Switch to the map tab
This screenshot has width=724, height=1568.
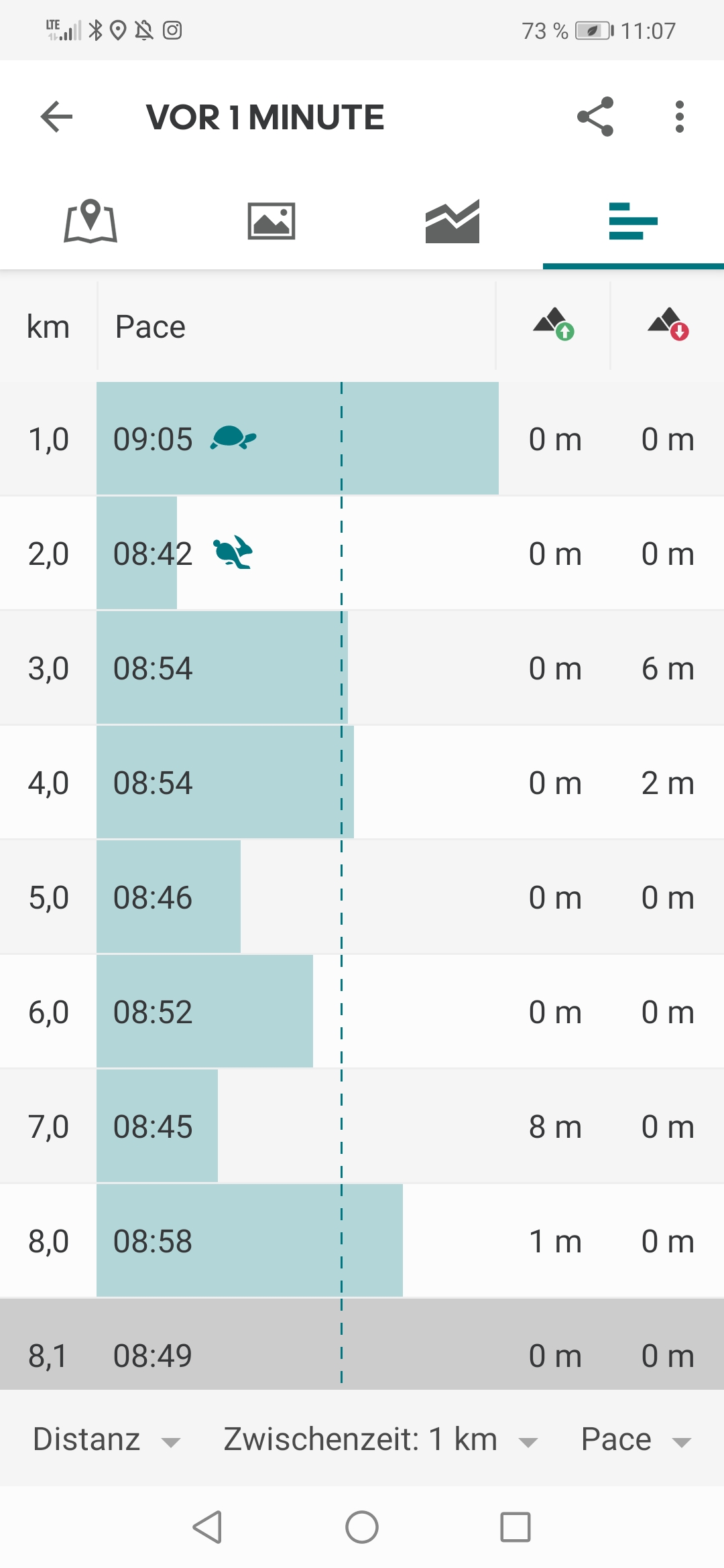coord(90,221)
